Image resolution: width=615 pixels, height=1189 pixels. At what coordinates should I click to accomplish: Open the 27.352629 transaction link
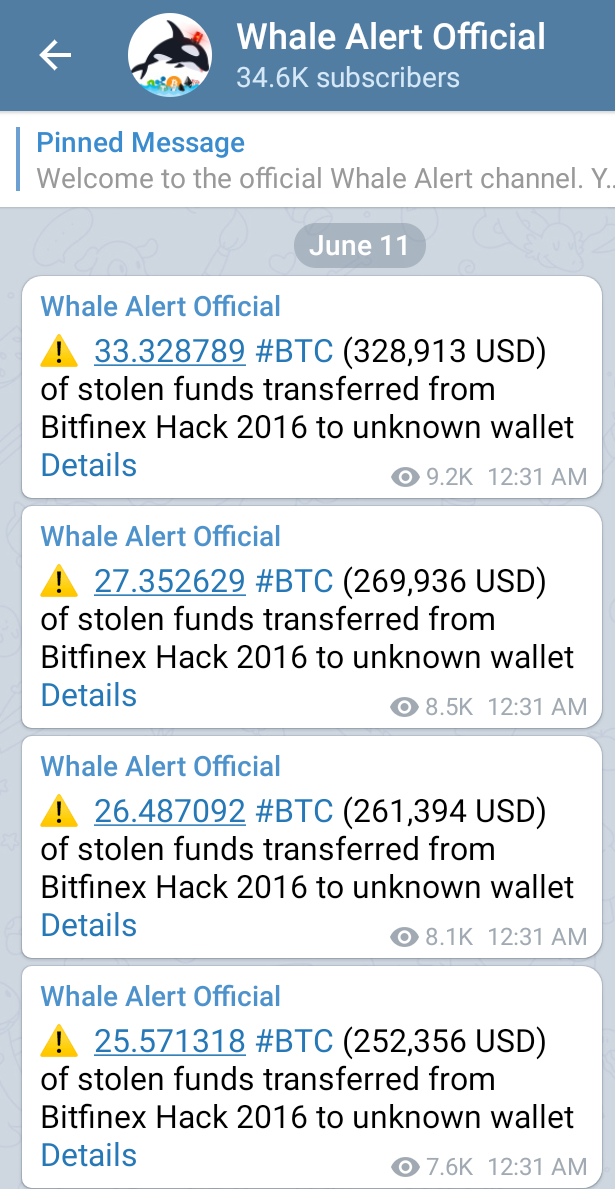pyautogui.click(x=170, y=581)
